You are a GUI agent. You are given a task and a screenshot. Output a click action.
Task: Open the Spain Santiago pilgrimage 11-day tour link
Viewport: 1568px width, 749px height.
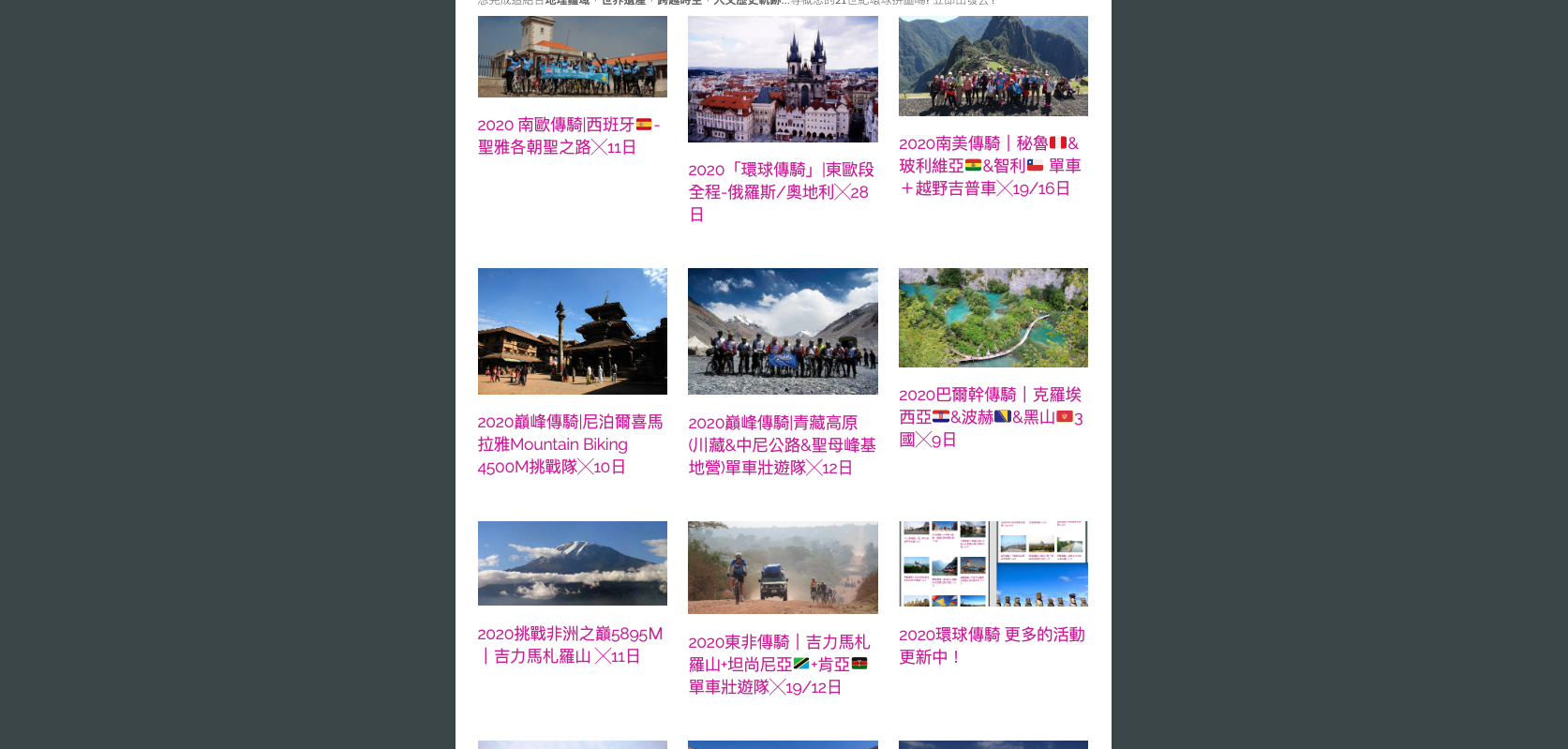point(568,136)
